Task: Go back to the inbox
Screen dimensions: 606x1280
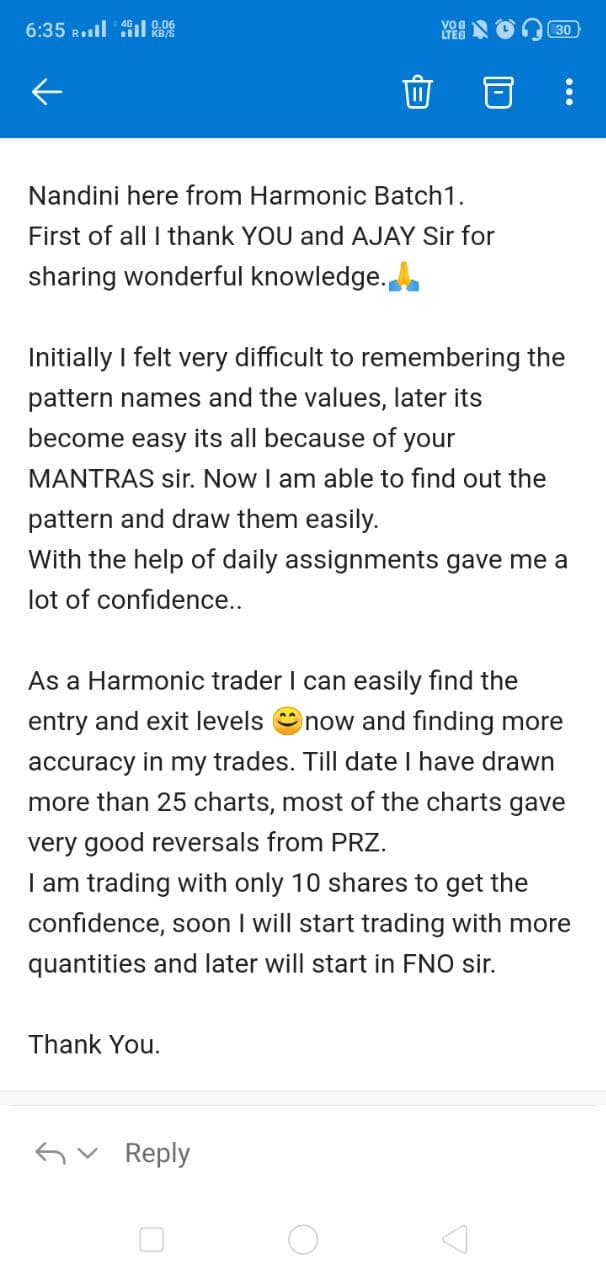Action: coord(47,93)
